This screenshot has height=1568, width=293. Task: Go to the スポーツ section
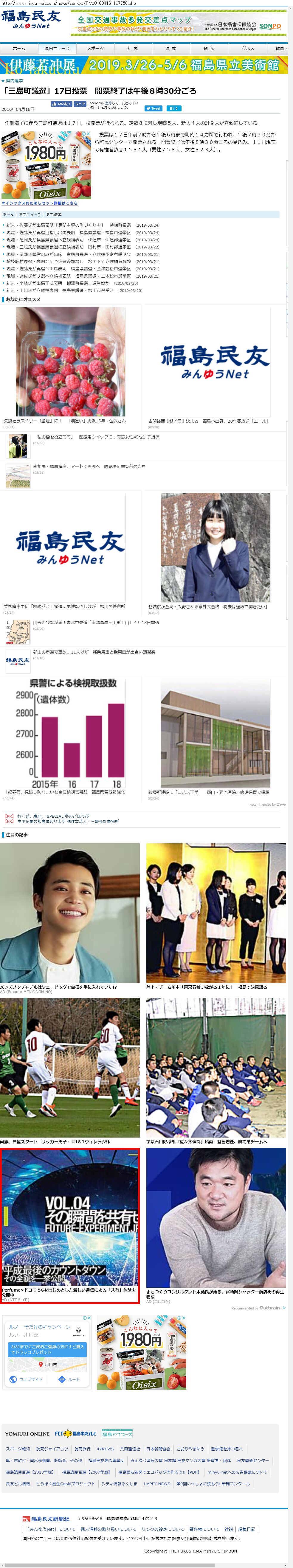(x=95, y=48)
